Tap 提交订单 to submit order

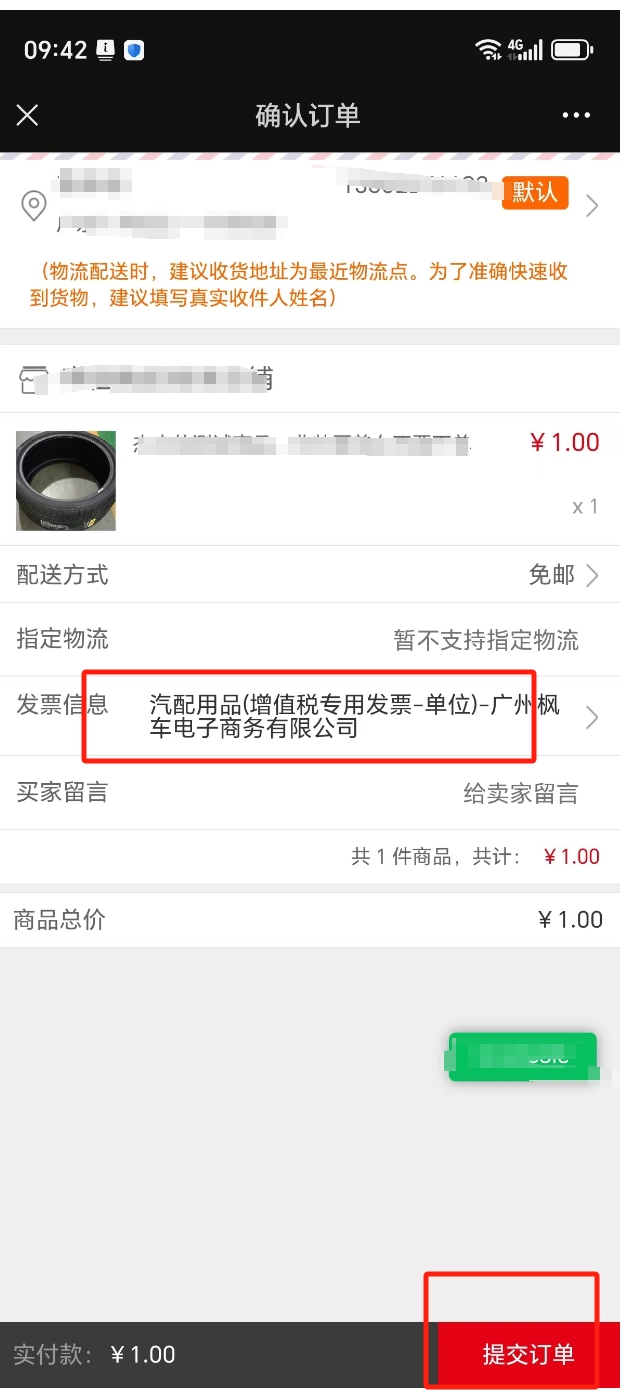tap(528, 1354)
